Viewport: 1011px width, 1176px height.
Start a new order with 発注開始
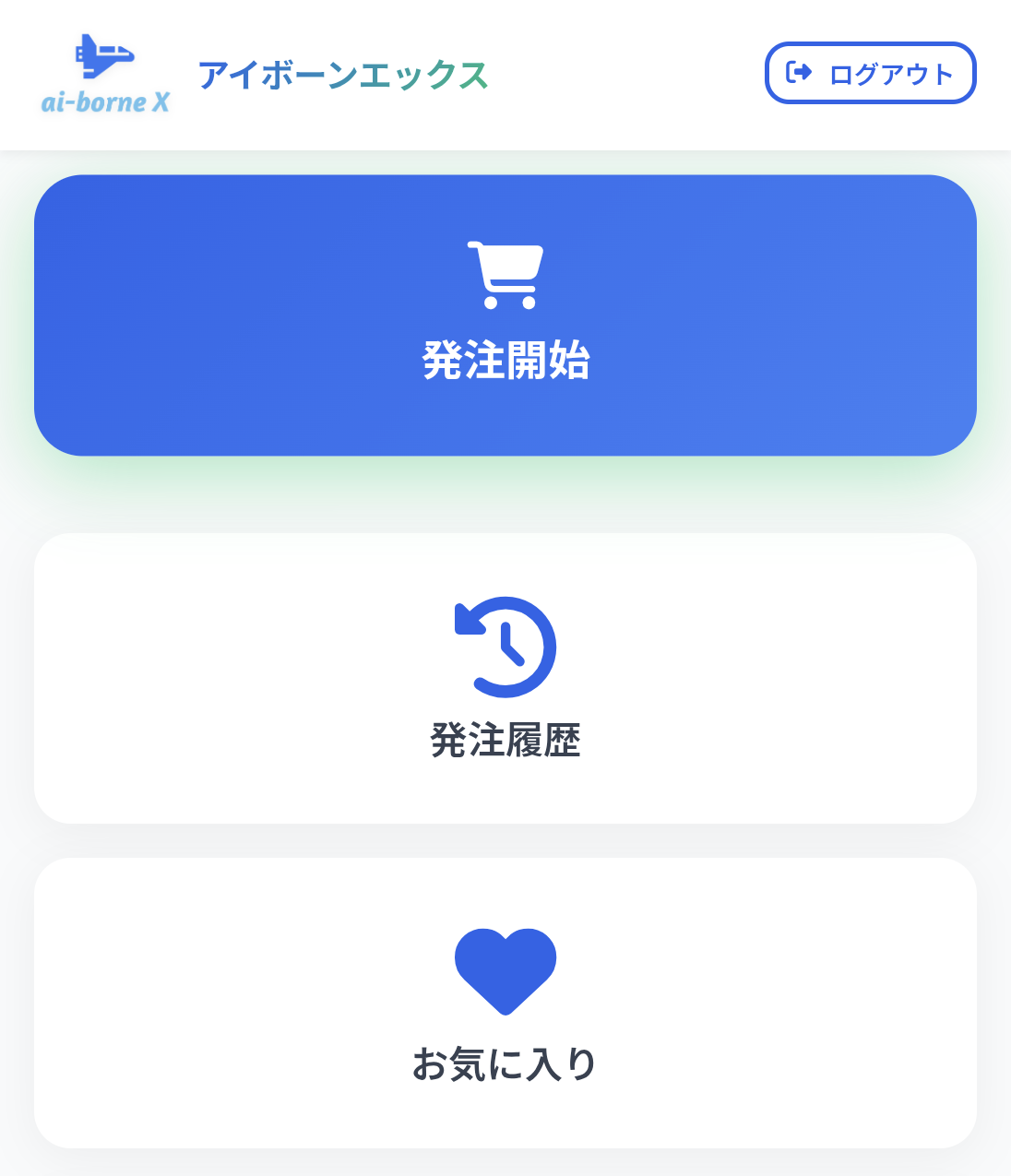click(x=505, y=315)
